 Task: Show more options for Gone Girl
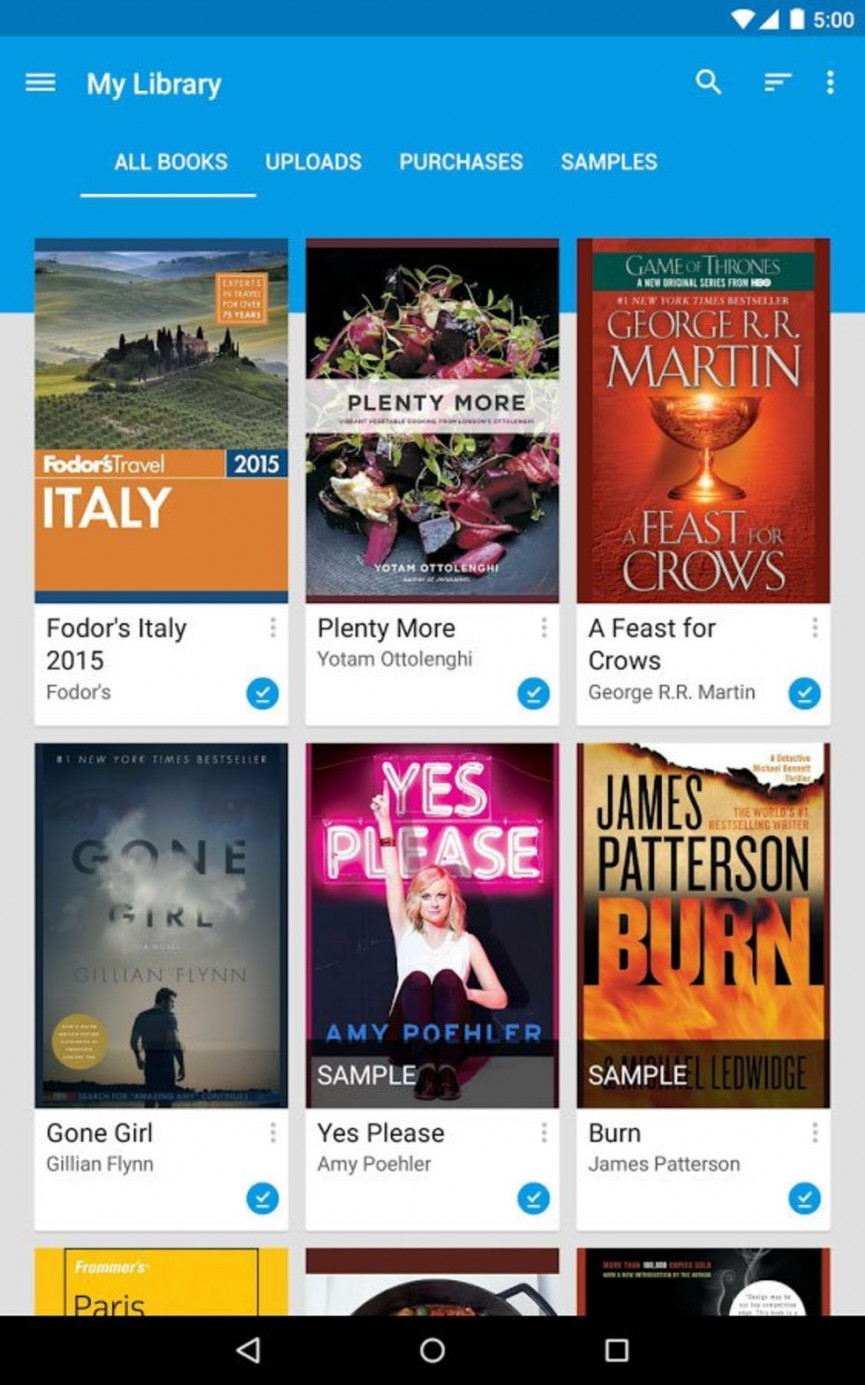(x=272, y=1133)
